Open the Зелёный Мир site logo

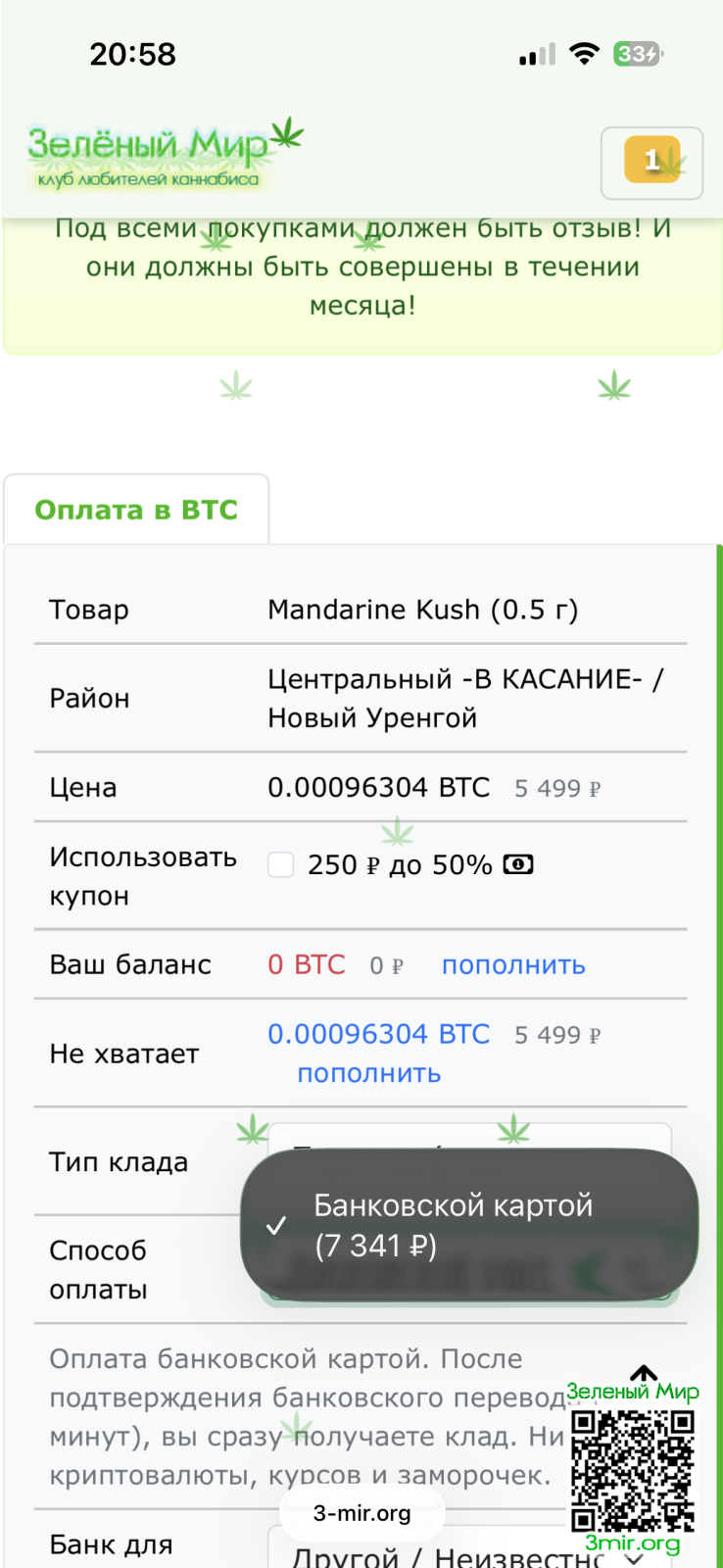(x=166, y=155)
